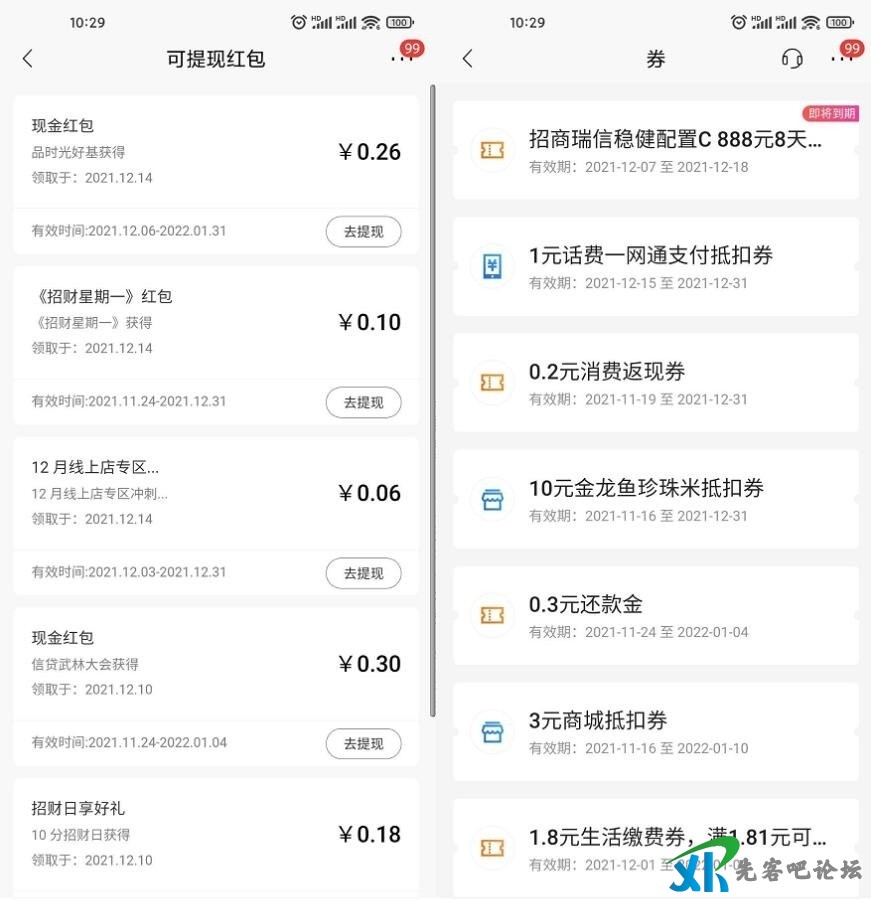The height and width of the screenshot is (900, 871).
Task: Tap 去提现 for the 12月线上店专区 red packet
Action: (x=363, y=573)
